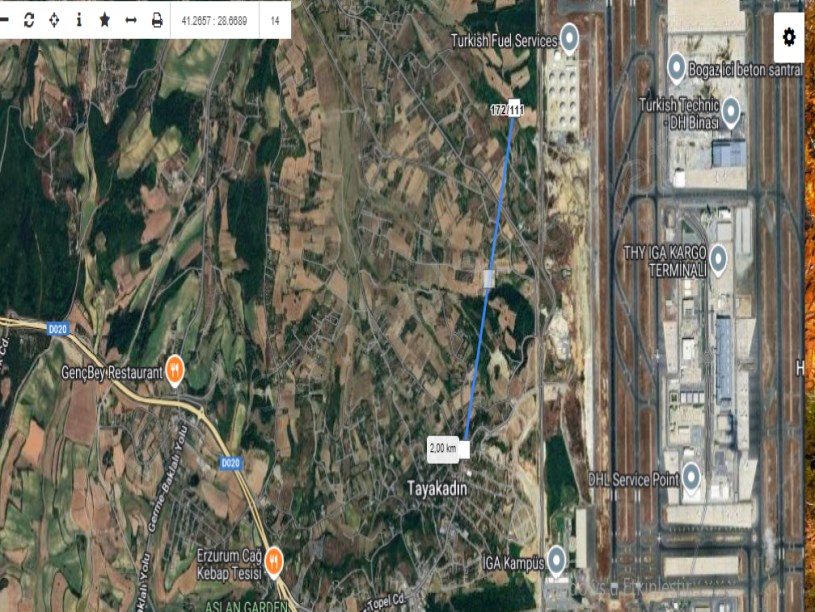The height and width of the screenshot is (612, 815).
Task: Open DHL Service Point marker
Action: (691, 480)
